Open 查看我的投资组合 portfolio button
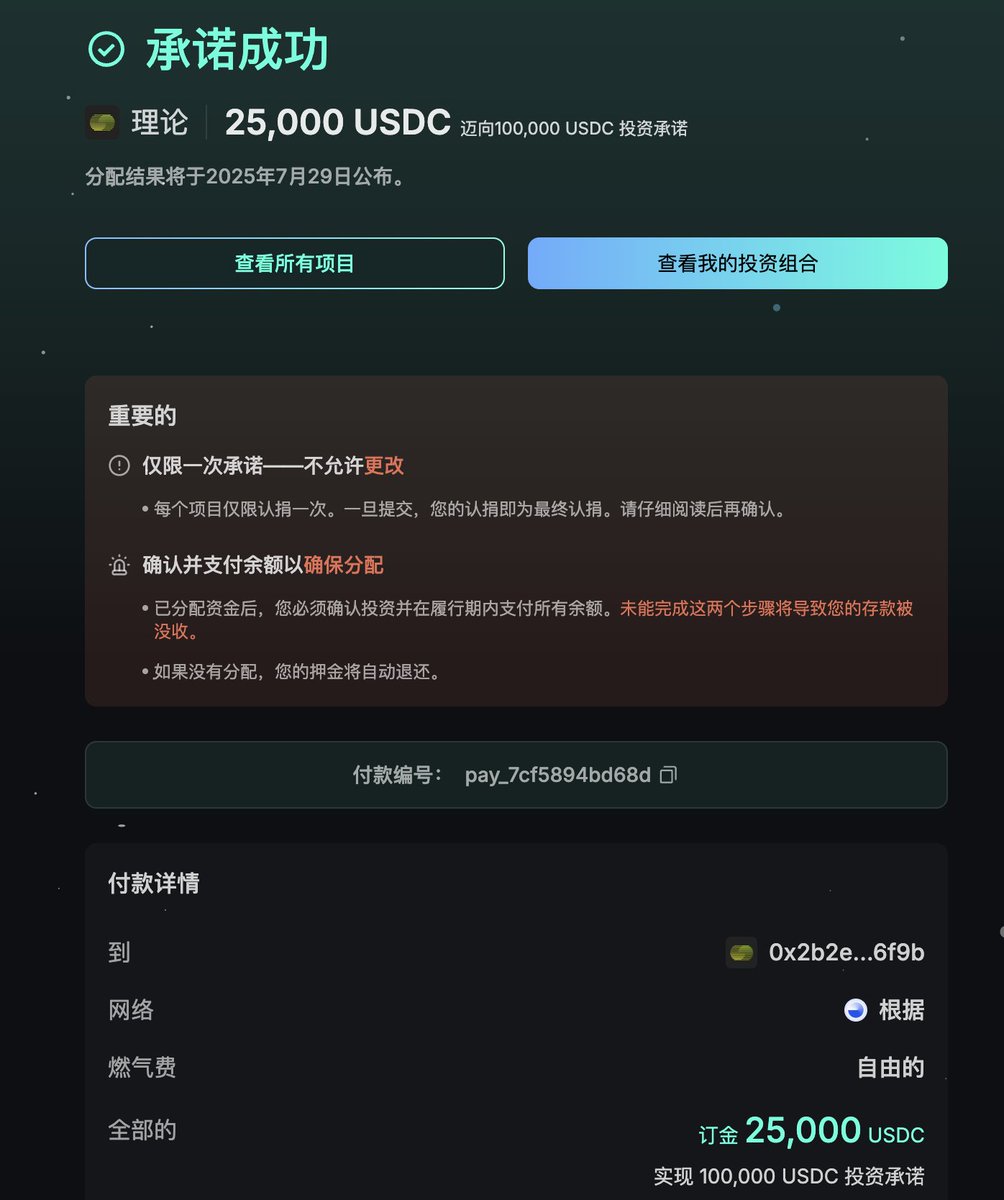The height and width of the screenshot is (1200, 1004). 737,263
